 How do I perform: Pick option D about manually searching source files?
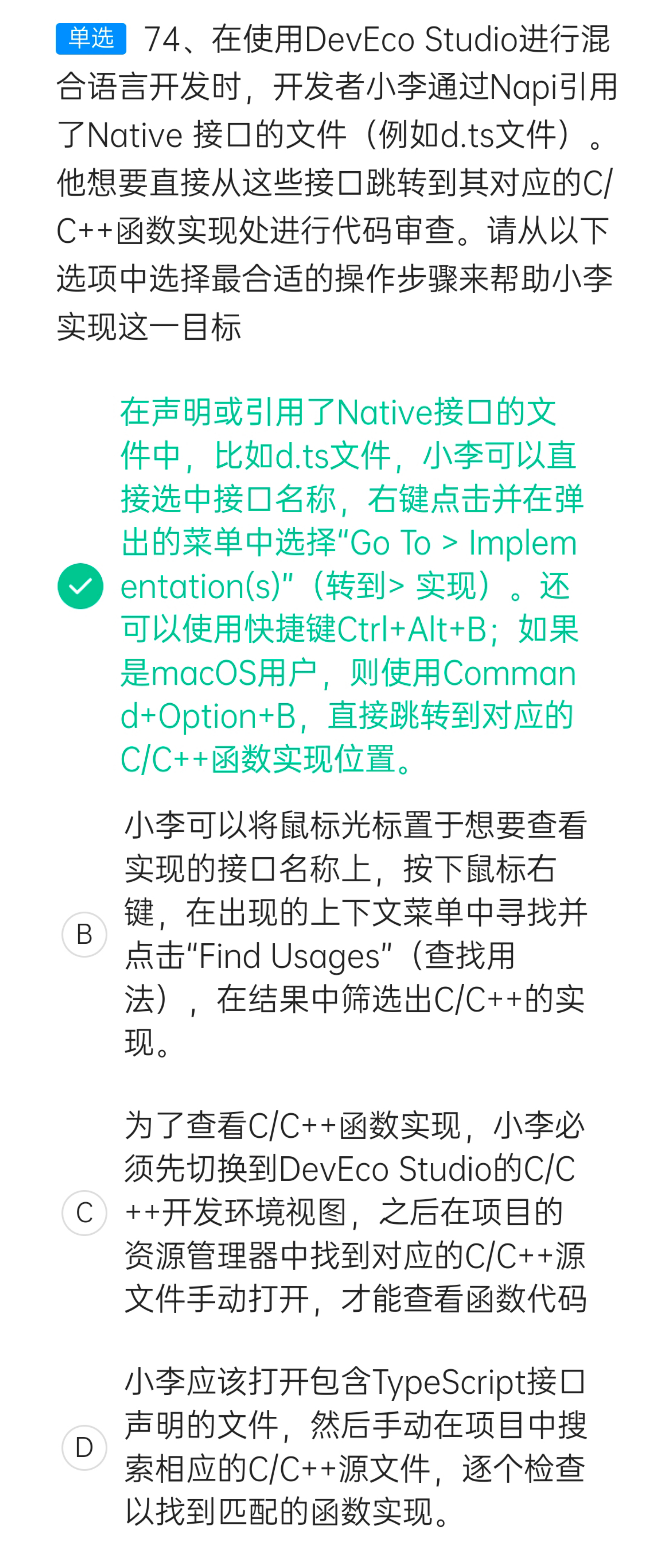tap(85, 1447)
